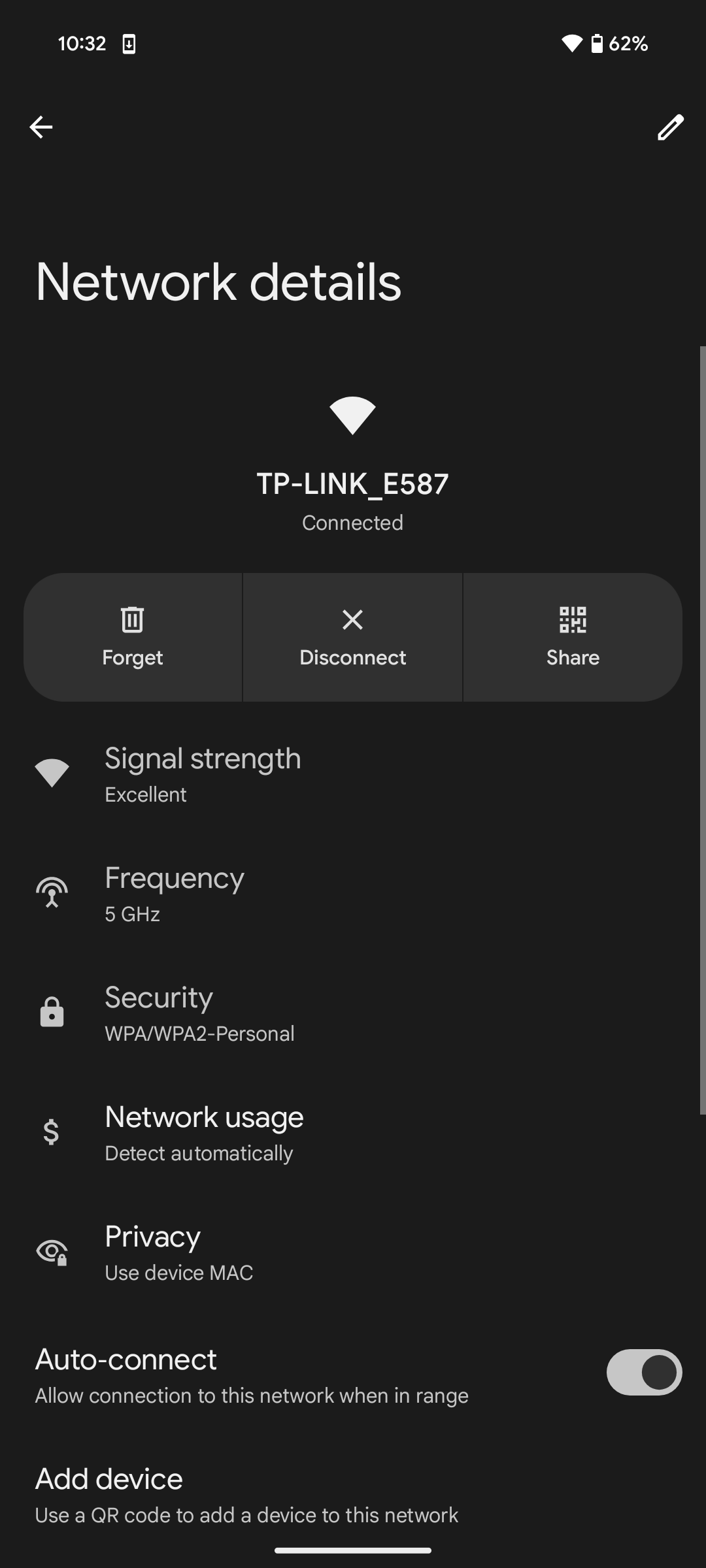Disconnect from this Wi-Fi network
The height and width of the screenshot is (1568, 706).
pyautogui.click(x=352, y=638)
